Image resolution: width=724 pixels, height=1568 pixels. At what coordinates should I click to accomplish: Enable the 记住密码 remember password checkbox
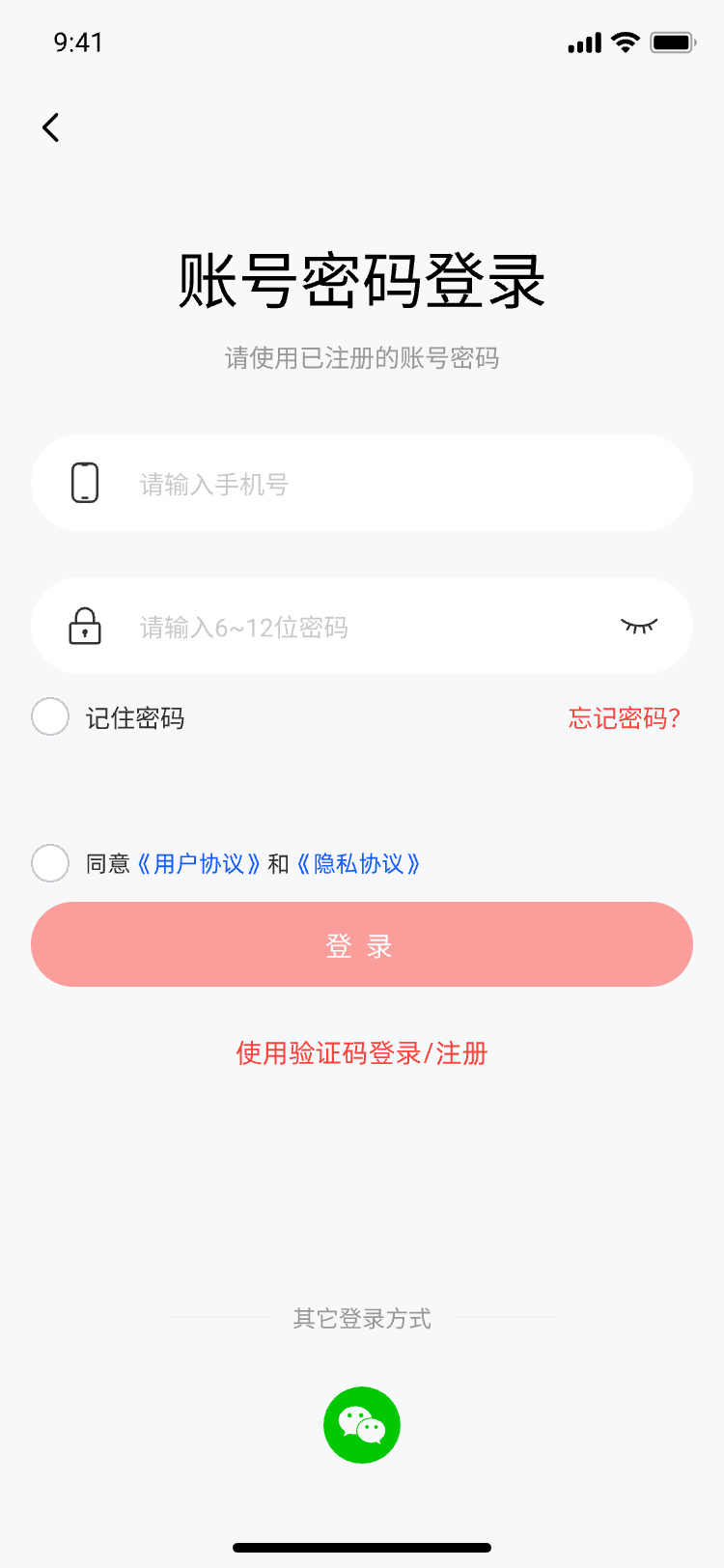[50, 717]
